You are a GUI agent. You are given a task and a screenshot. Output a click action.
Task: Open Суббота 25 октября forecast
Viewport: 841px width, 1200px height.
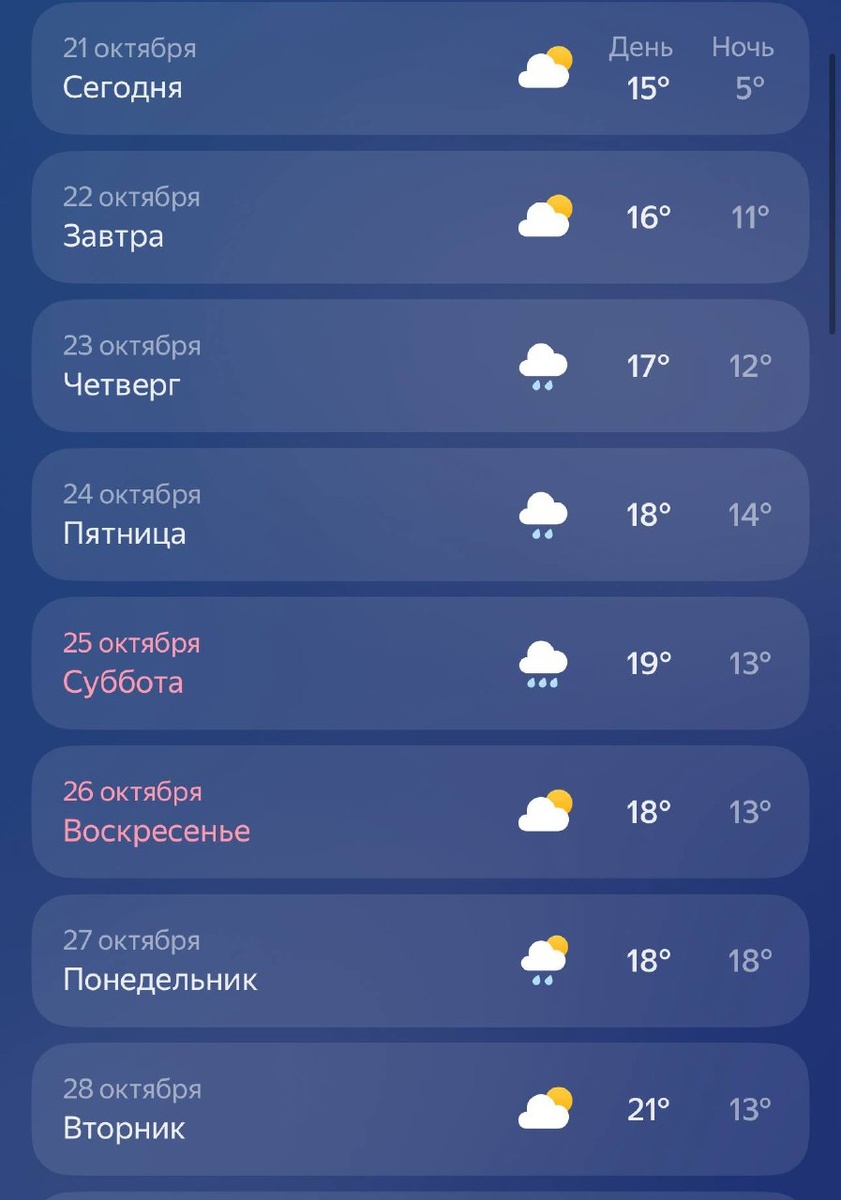click(420, 663)
